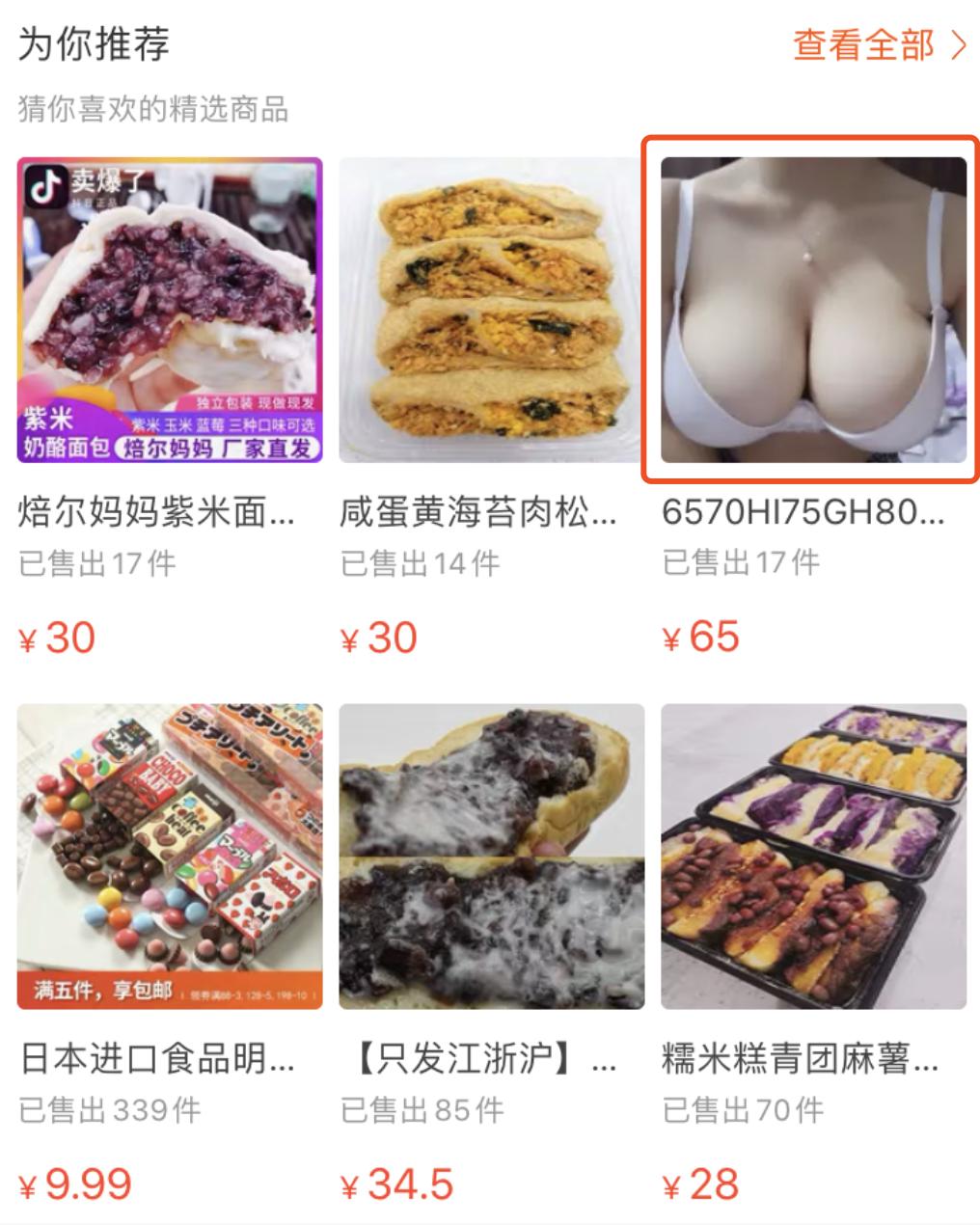View the 咸蛋黄海苔肉松 product

[491, 311]
